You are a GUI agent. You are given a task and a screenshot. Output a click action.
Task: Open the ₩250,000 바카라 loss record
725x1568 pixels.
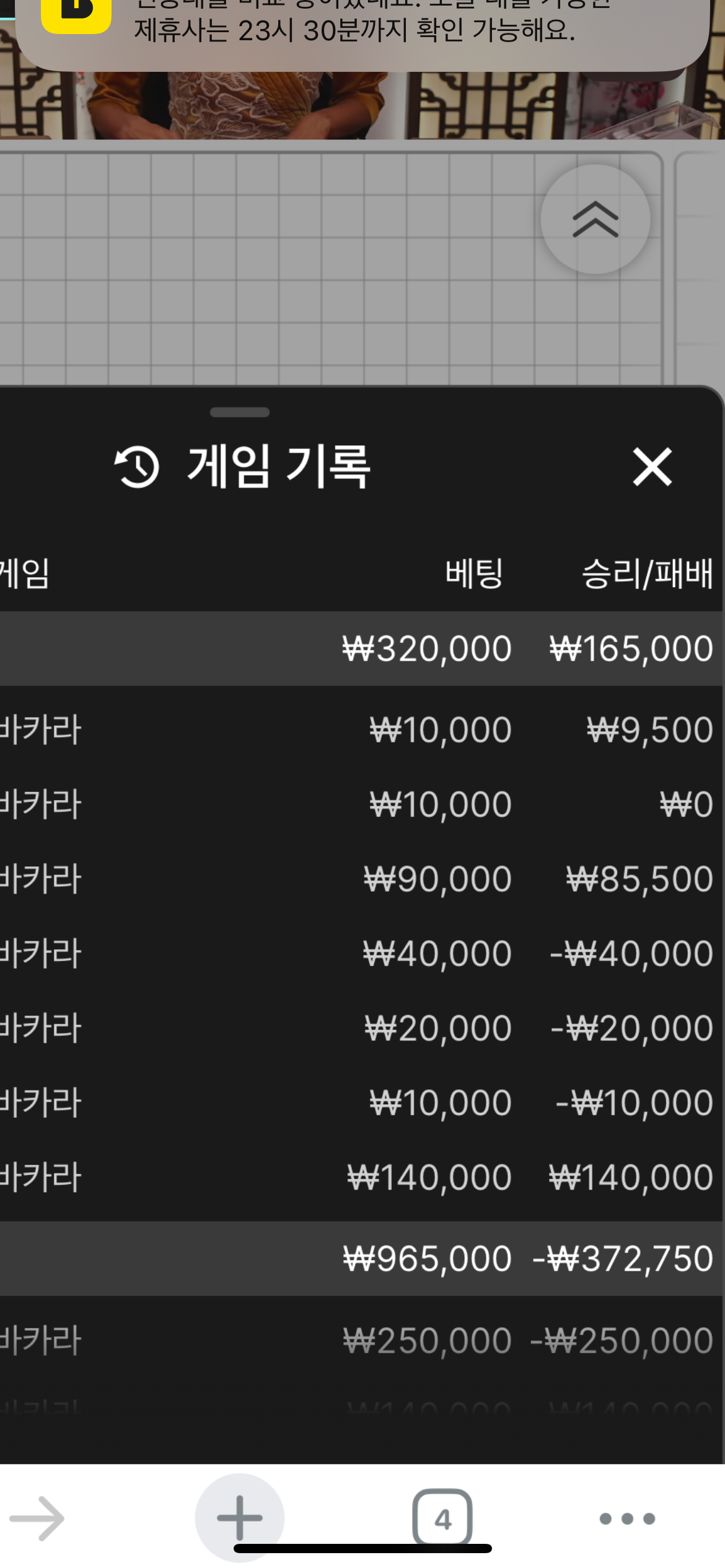[x=361, y=1341]
